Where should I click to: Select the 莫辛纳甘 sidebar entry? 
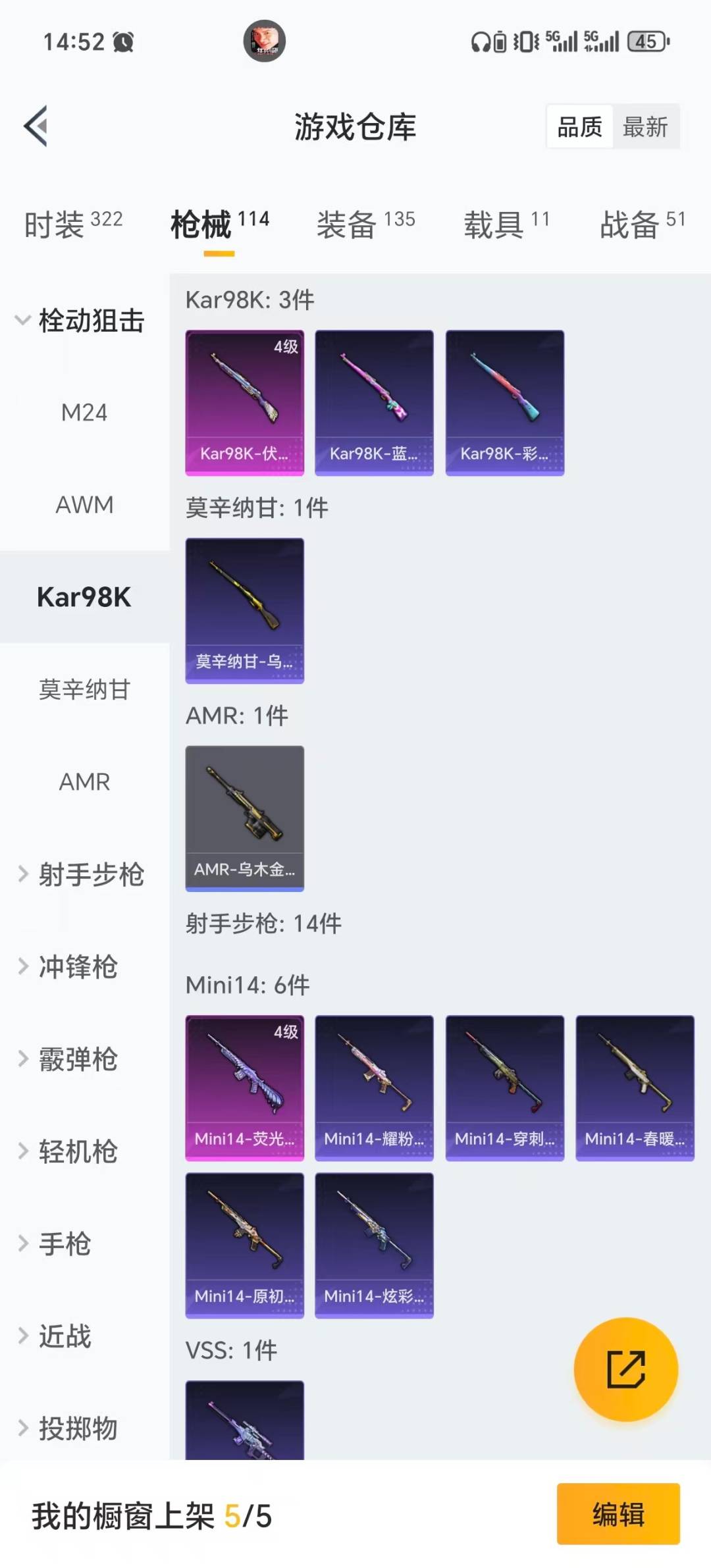[84, 690]
